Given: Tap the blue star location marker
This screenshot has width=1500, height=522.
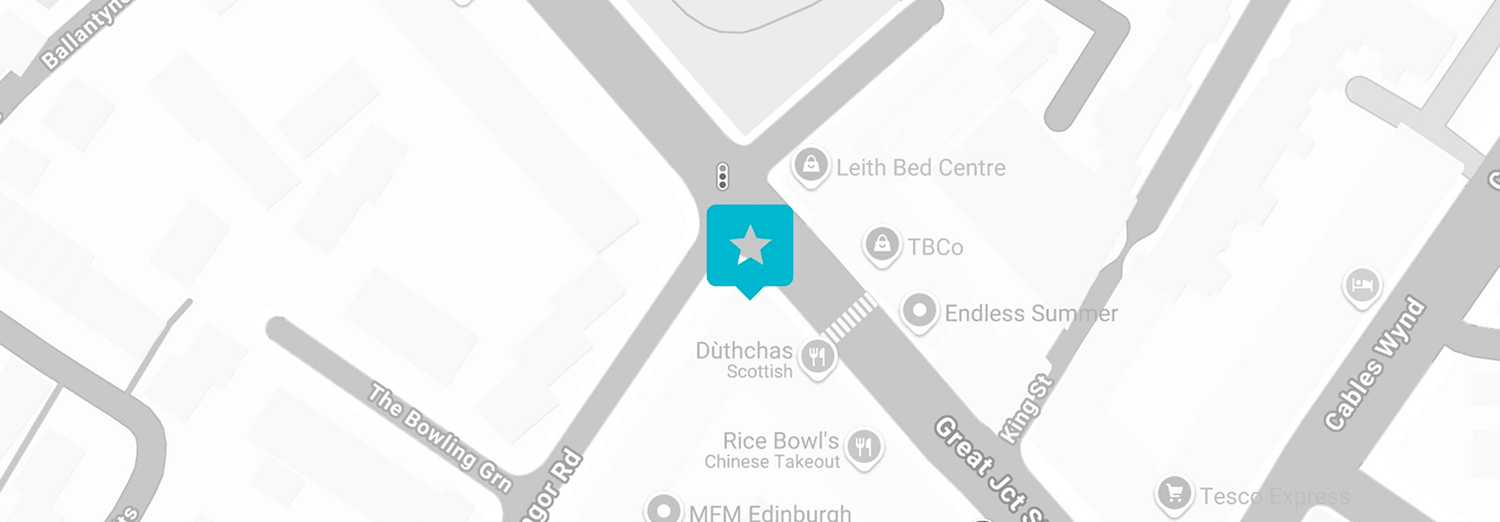Looking at the screenshot, I should click(750, 246).
